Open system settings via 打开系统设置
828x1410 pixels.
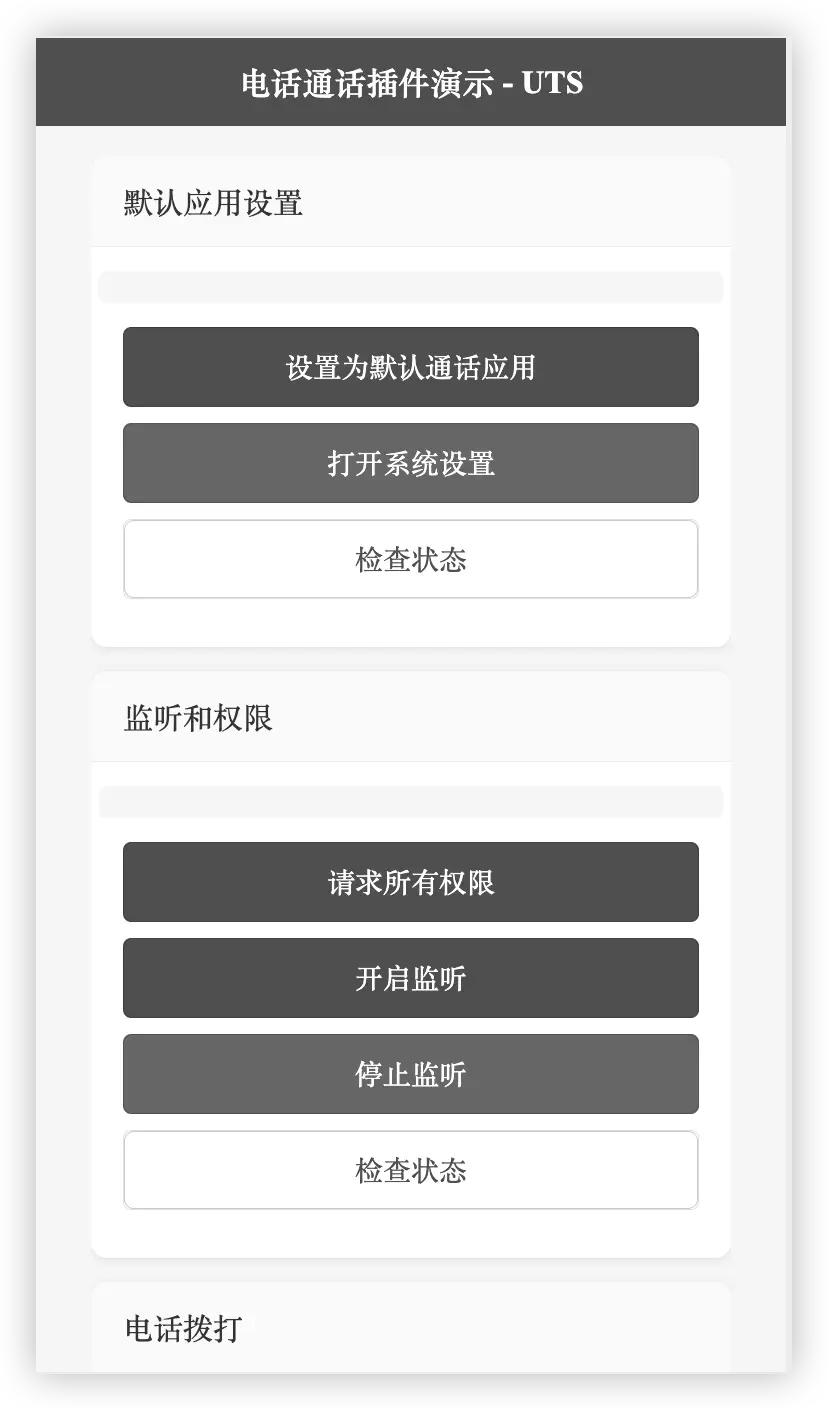410,463
